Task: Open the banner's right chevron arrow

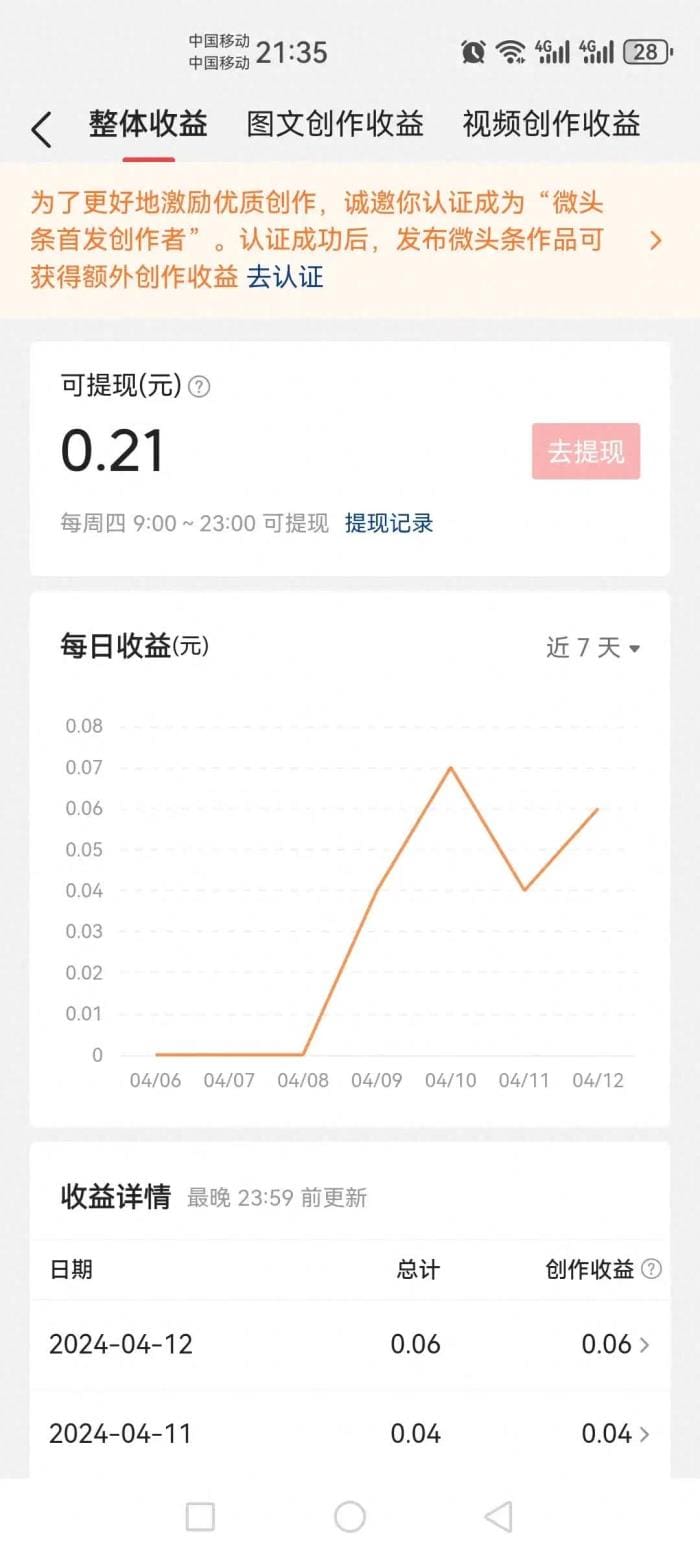Action: click(x=655, y=240)
